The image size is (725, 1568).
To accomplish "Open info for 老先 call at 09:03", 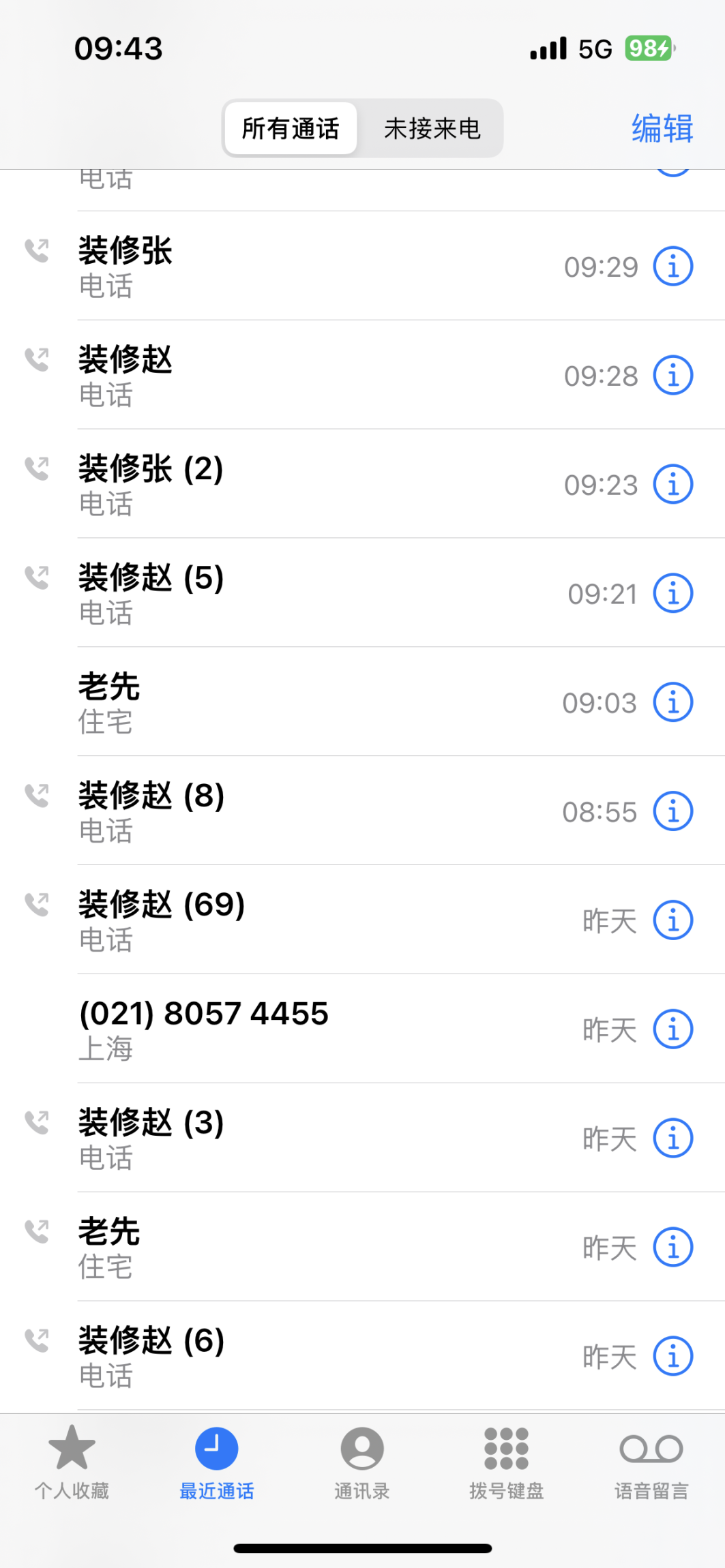I will pyautogui.click(x=673, y=703).
